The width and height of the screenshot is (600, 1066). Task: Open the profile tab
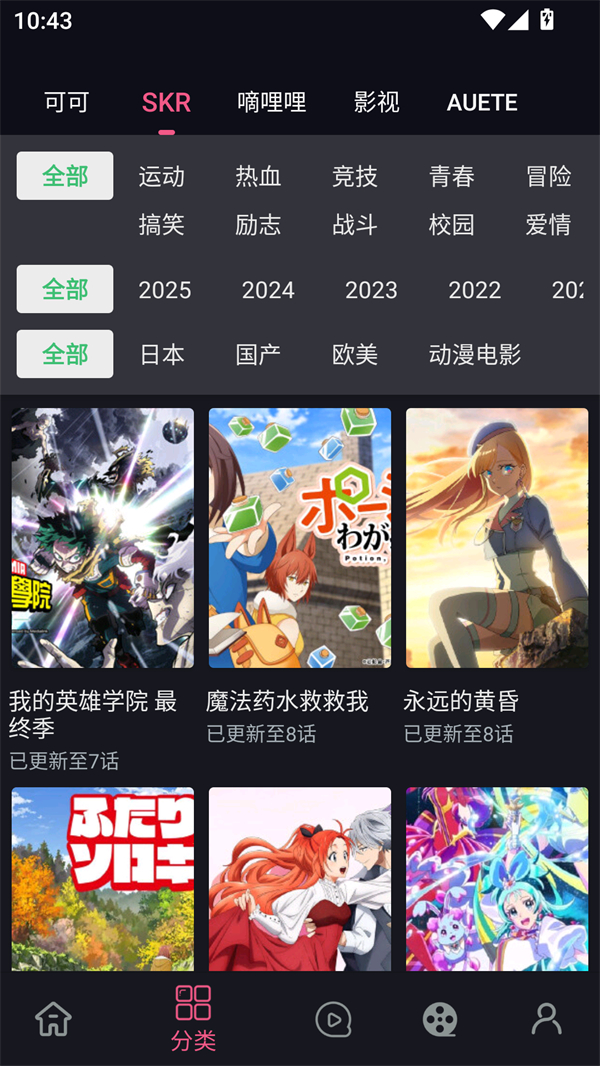coord(546,1019)
